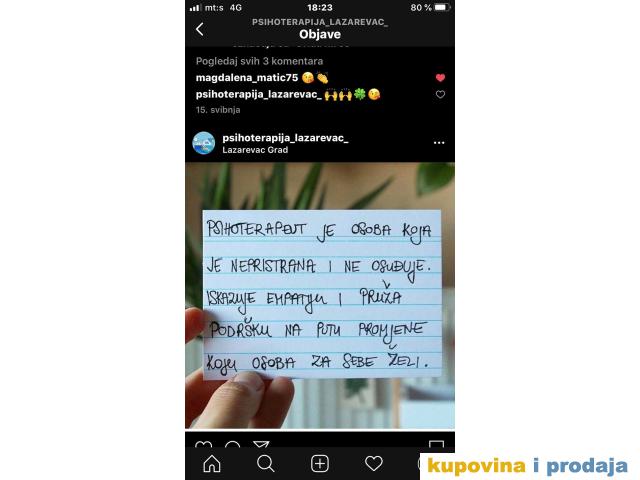Like magdalena_matic75's comment
Screen dimensions: 640x480
pos(440,78)
